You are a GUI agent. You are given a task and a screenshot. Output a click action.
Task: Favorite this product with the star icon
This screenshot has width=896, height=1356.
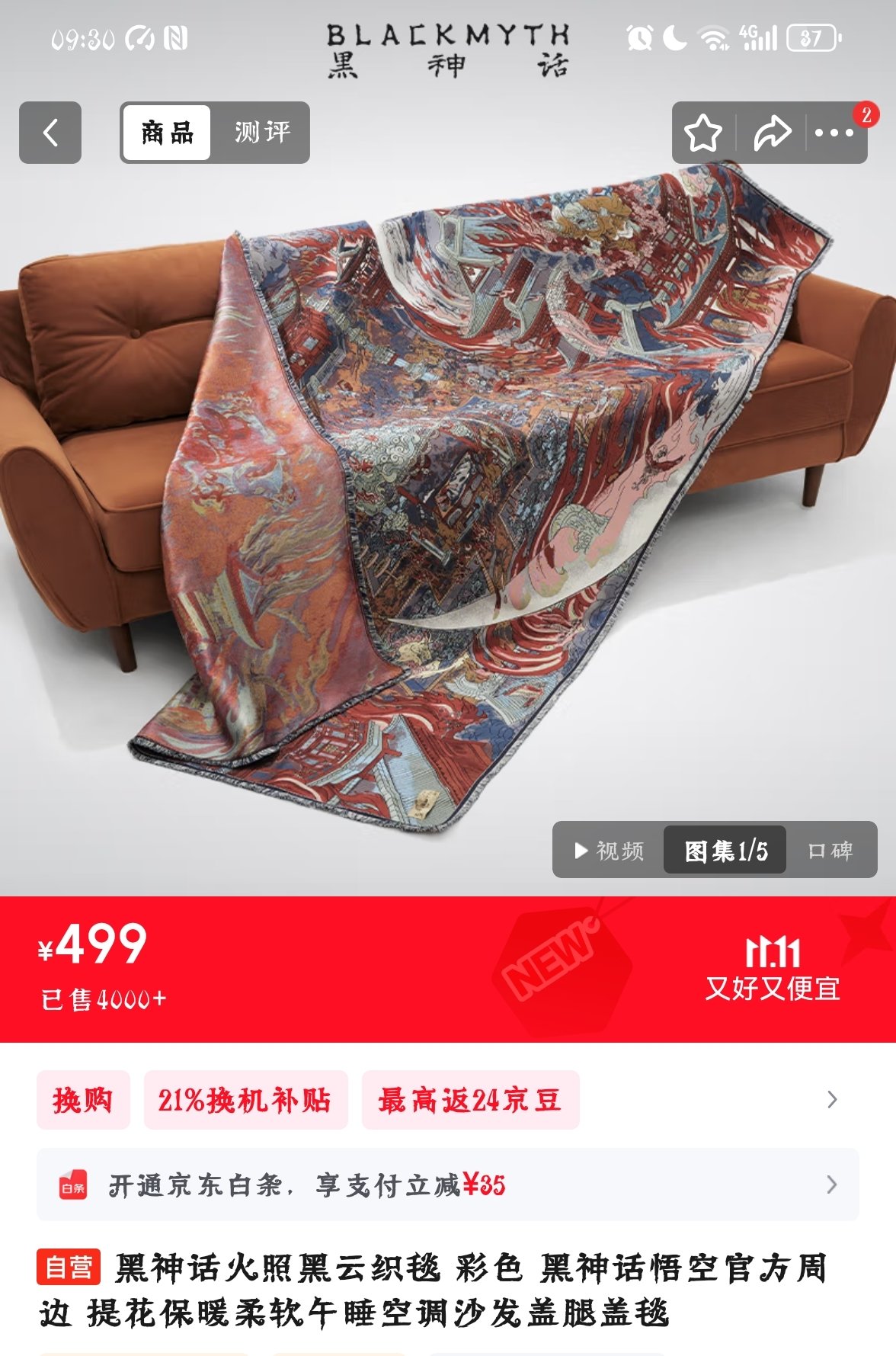(x=702, y=133)
